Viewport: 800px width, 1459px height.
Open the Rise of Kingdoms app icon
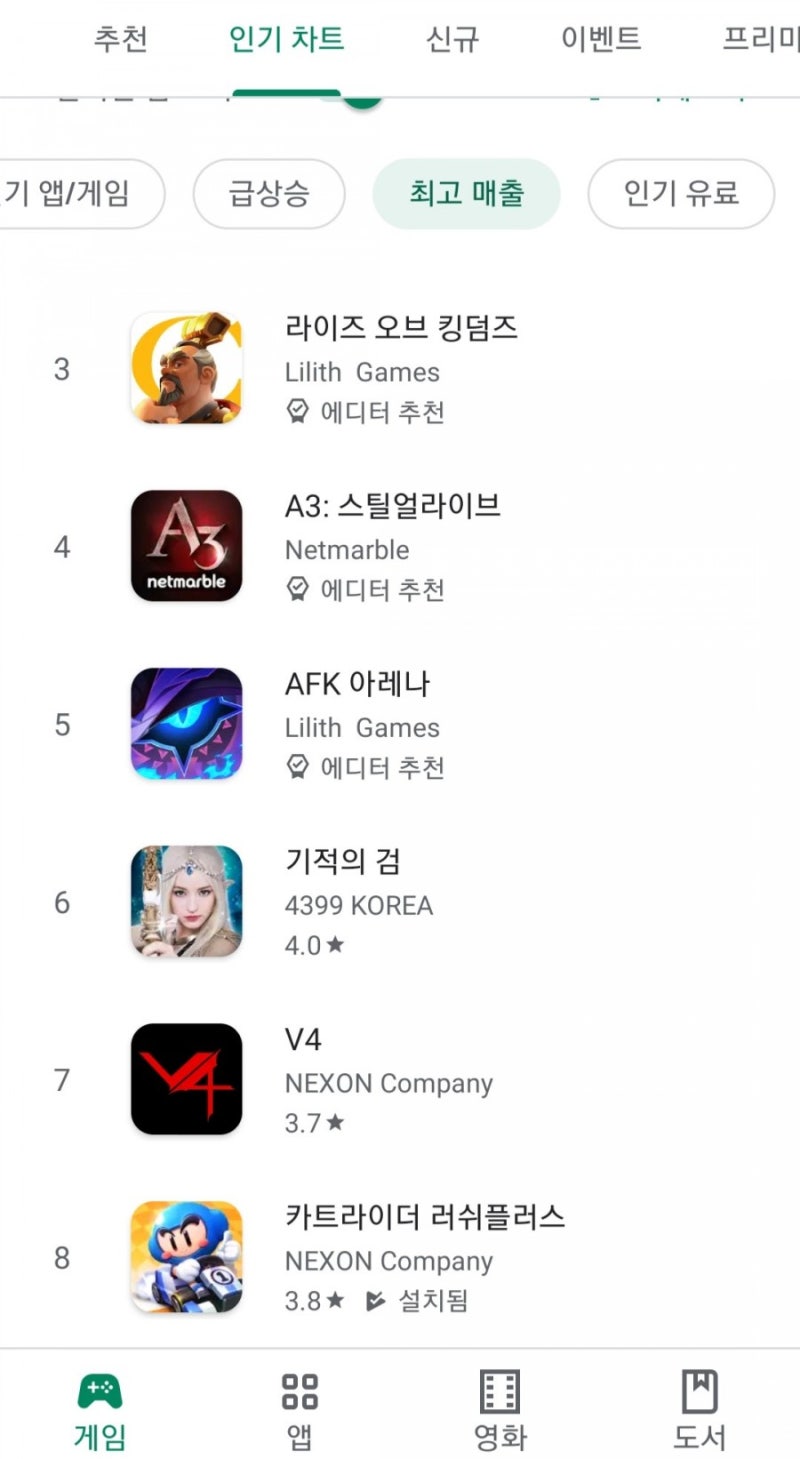186,368
